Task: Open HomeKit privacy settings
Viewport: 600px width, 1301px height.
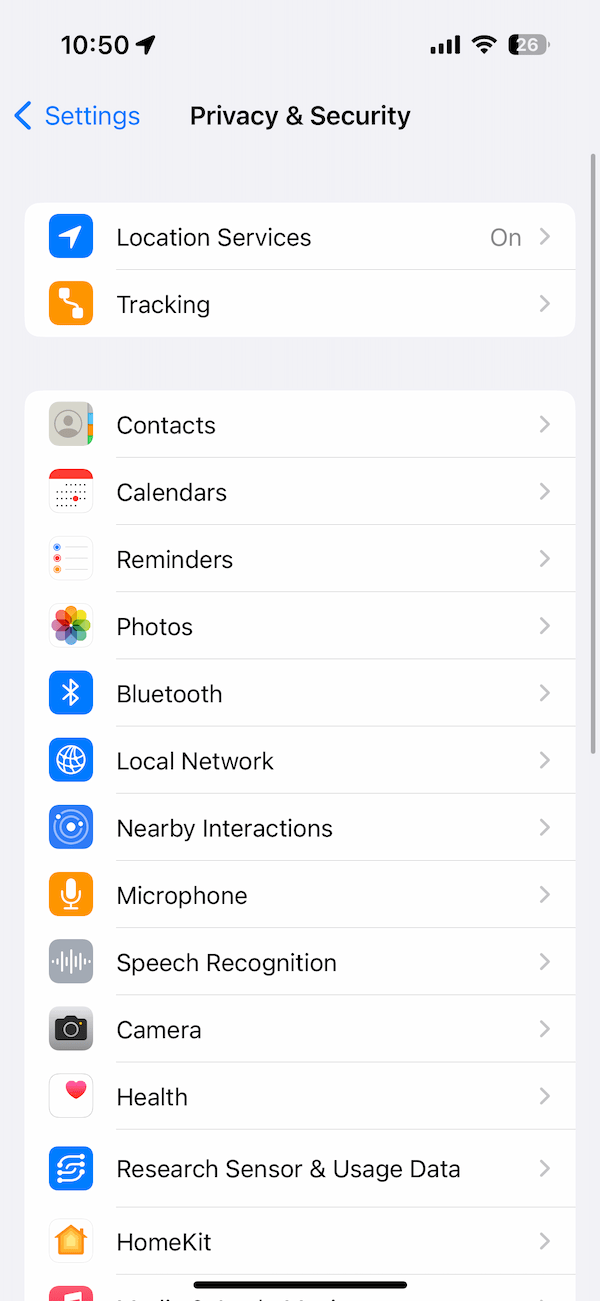Action: (300, 1241)
